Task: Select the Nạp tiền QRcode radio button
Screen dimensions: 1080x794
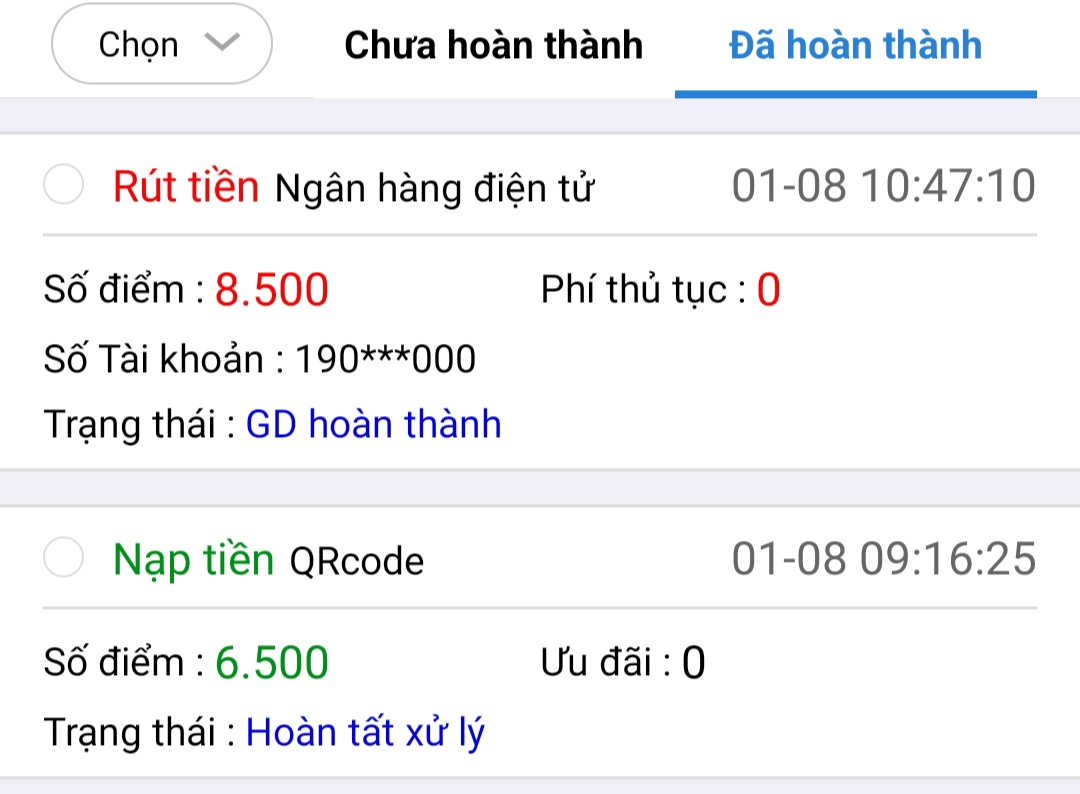Action: (x=64, y=559)
